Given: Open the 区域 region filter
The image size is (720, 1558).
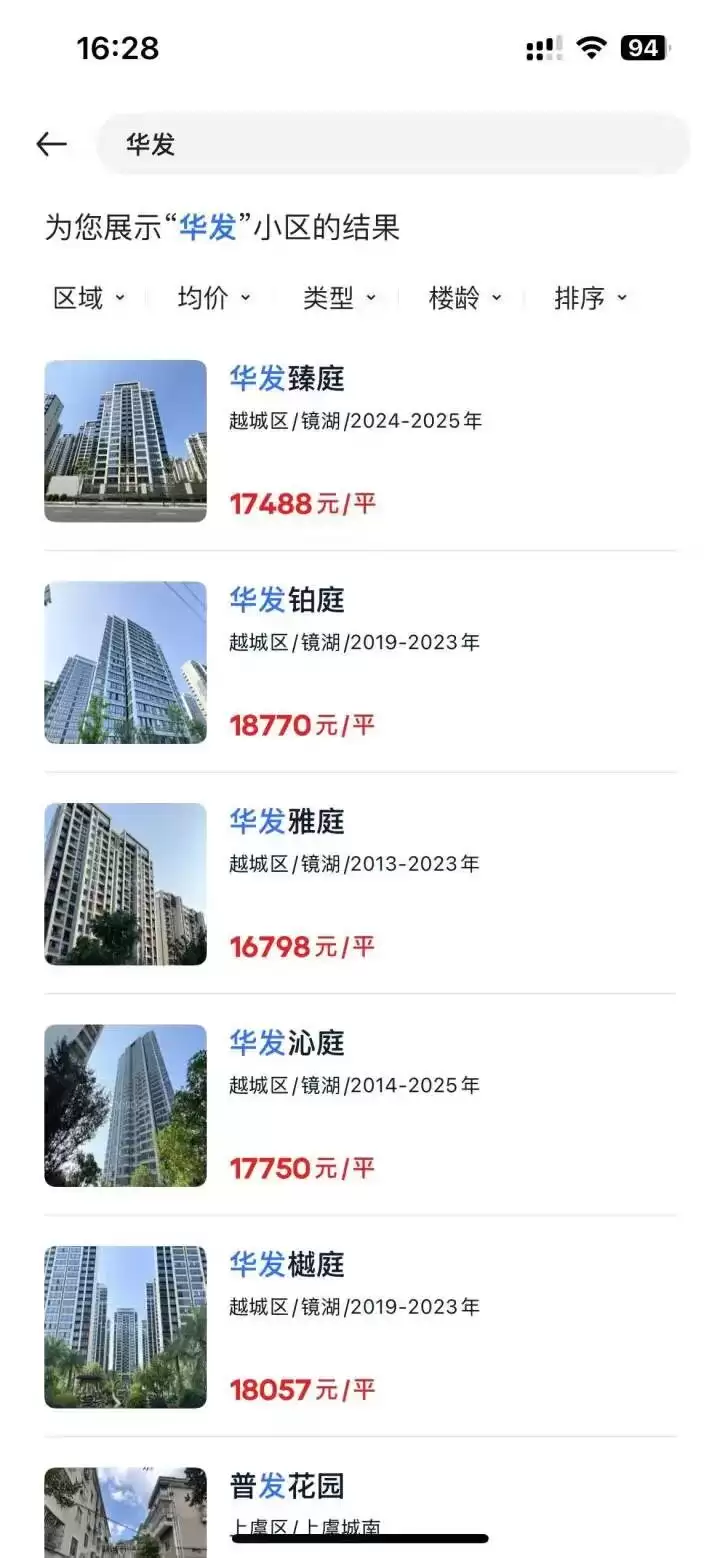Looking at the screenshot, I should click(x=87, y=297).
